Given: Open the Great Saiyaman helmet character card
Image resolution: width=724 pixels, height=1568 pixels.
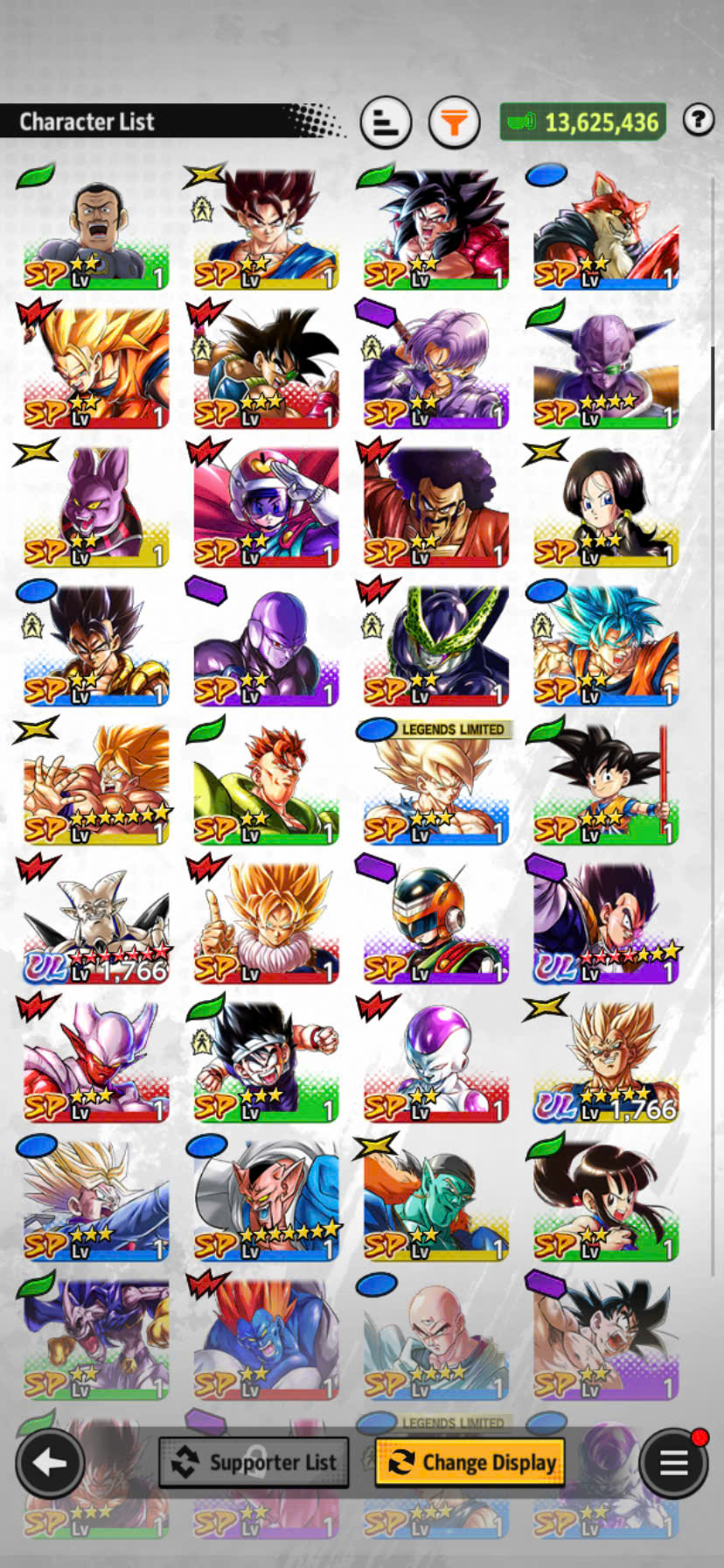Looking at the screenshot, I should (435, 922).
